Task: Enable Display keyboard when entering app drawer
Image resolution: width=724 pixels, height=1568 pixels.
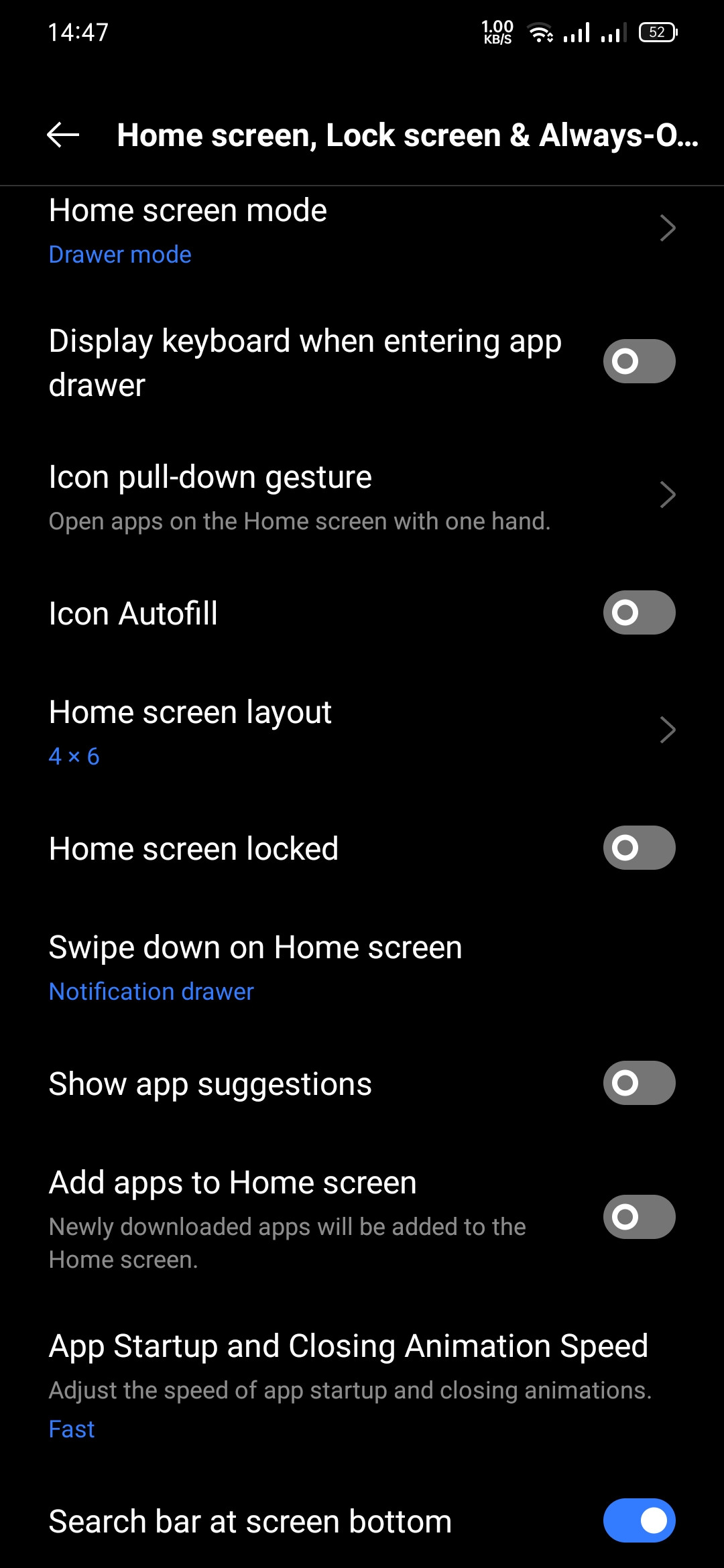Action: 638,361
